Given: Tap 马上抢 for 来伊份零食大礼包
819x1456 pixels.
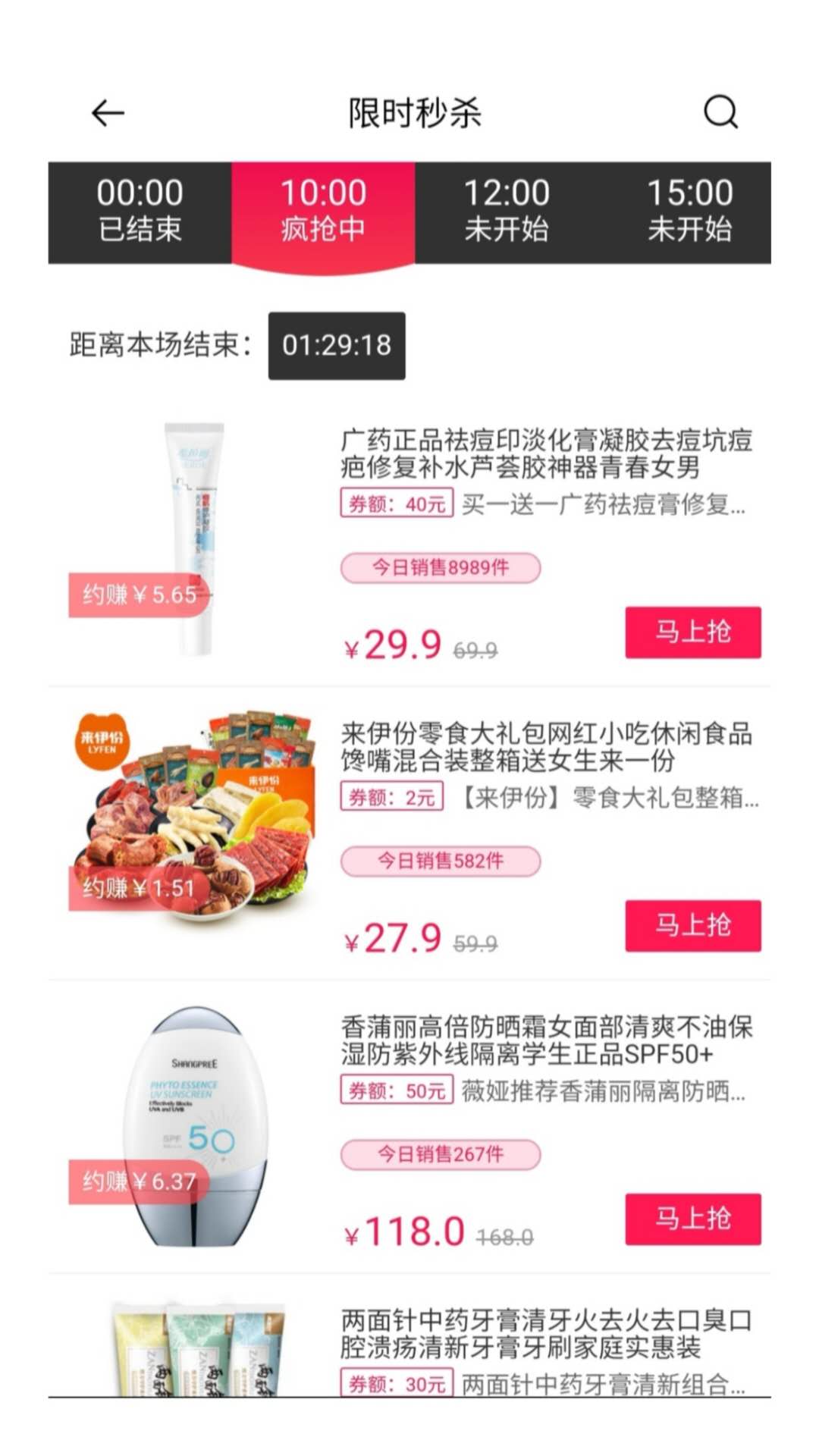Looking at the screenshot, I should [x=692, y=925].
